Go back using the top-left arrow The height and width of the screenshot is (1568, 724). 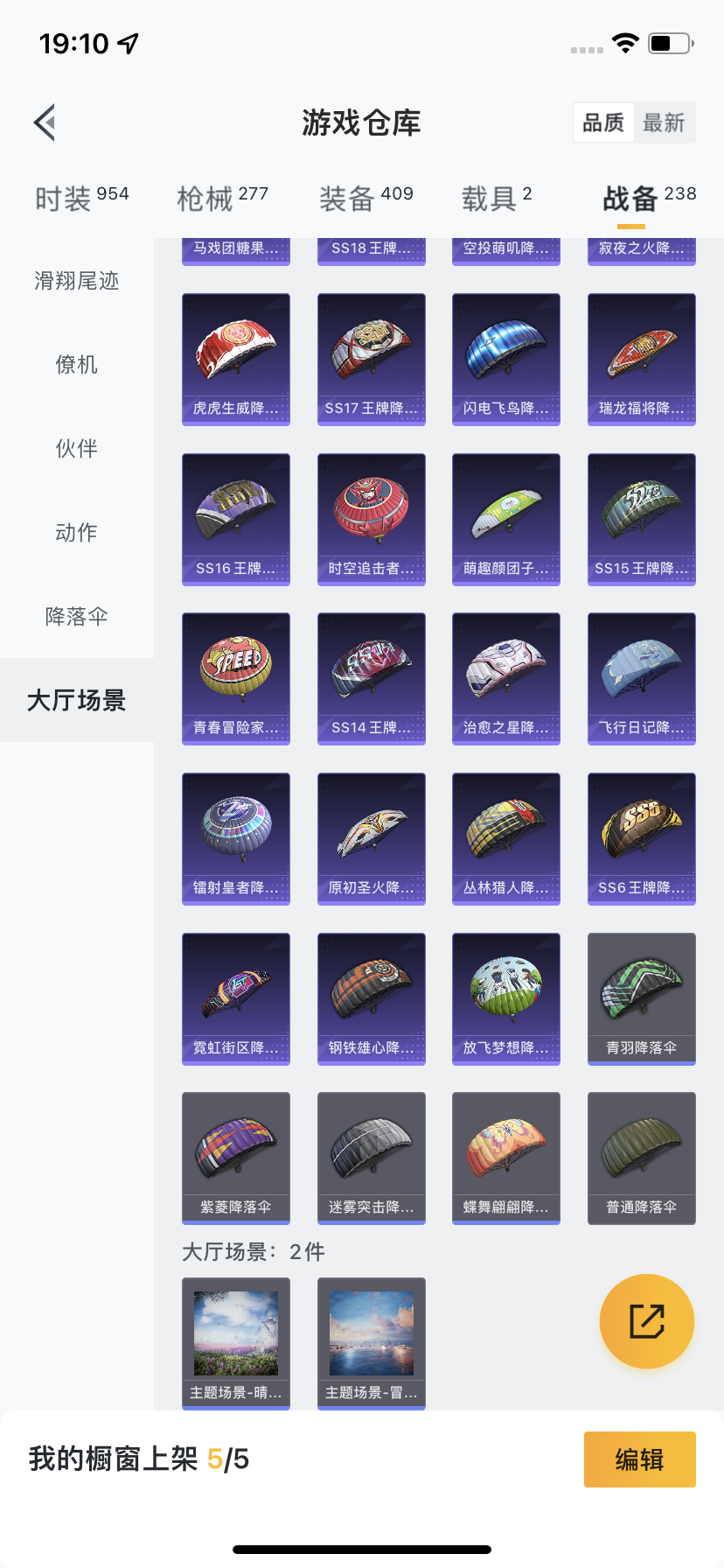(45, 122)
